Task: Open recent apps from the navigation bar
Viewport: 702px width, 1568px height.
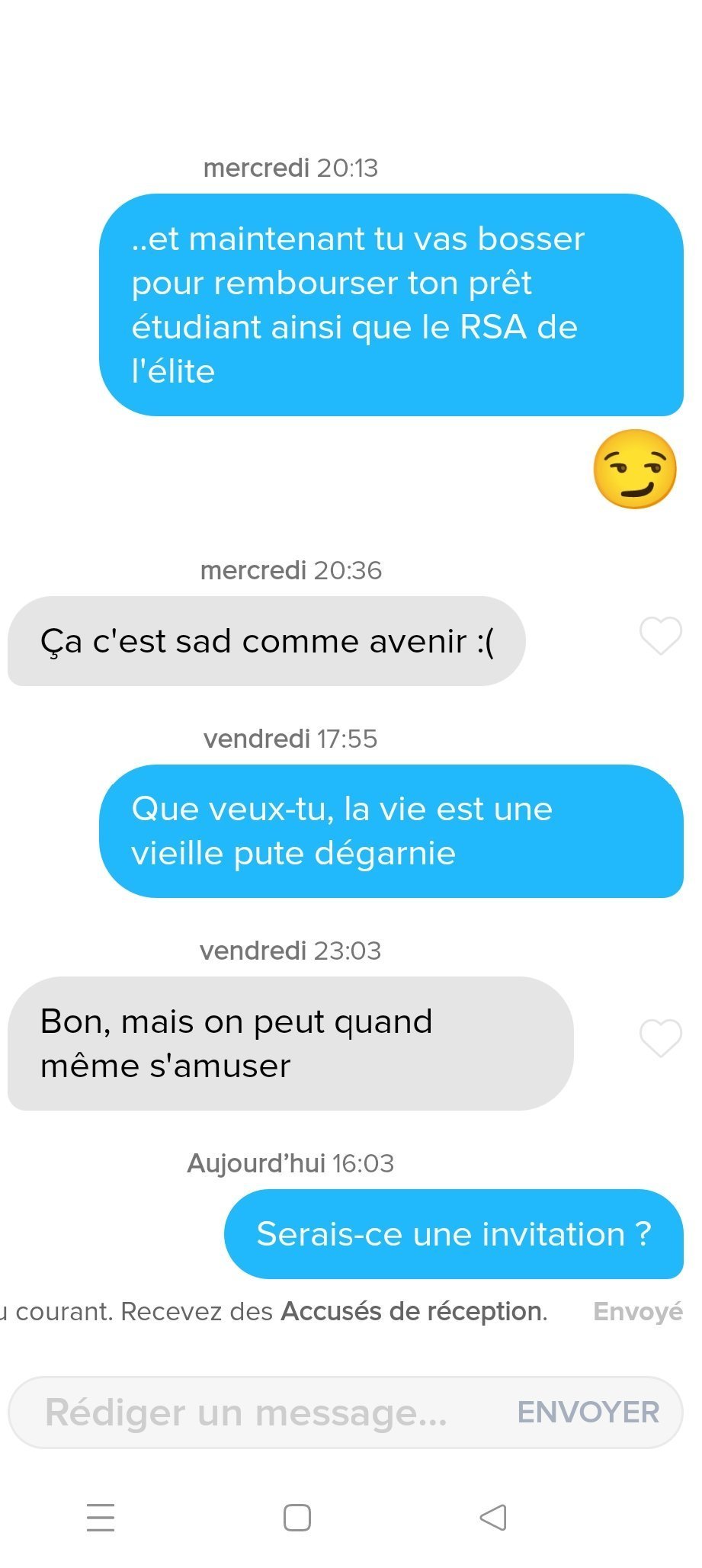Action: pos(101,1517)
